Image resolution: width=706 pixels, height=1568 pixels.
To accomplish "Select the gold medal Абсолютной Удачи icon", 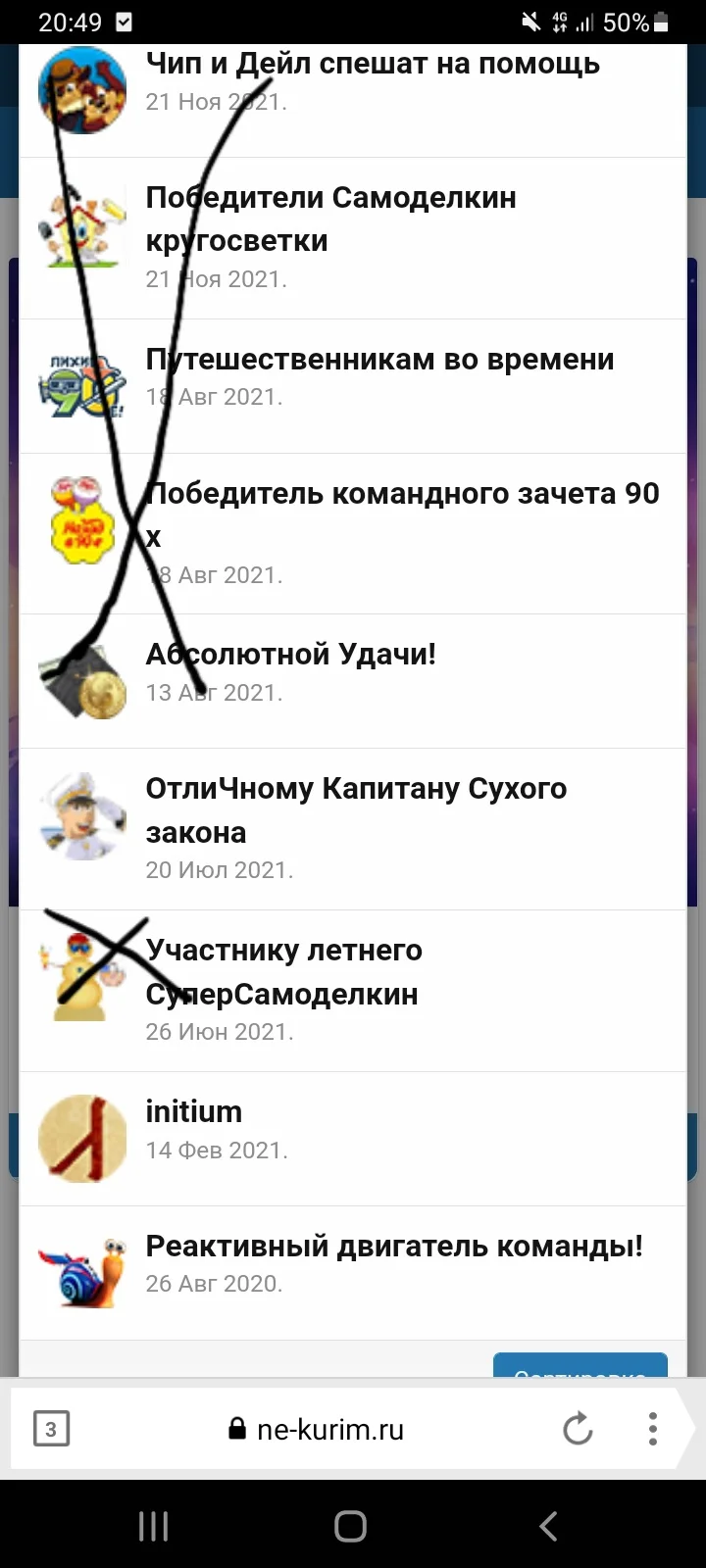I will (x=82, y=676).
